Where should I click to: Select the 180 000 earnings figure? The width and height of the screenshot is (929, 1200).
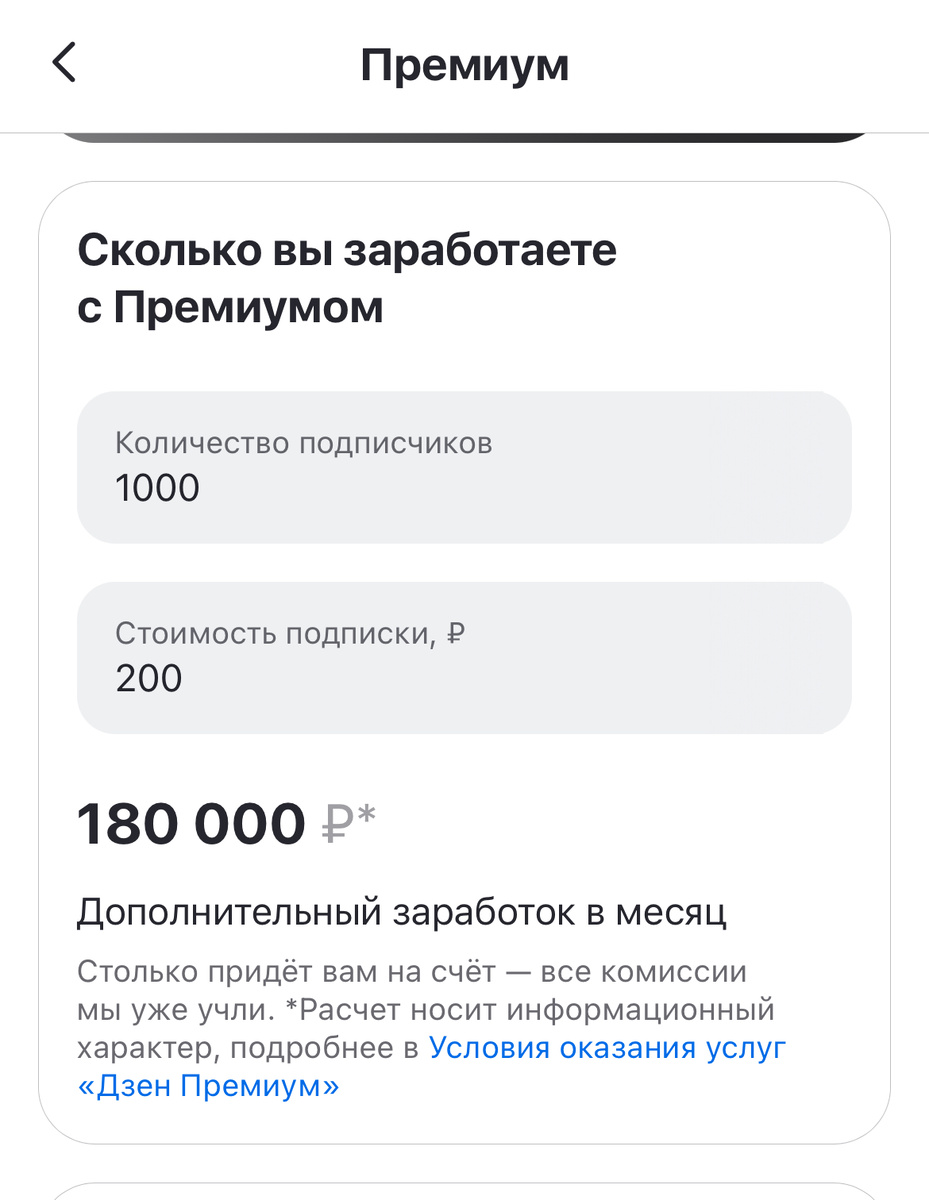[x=190, y=823]
